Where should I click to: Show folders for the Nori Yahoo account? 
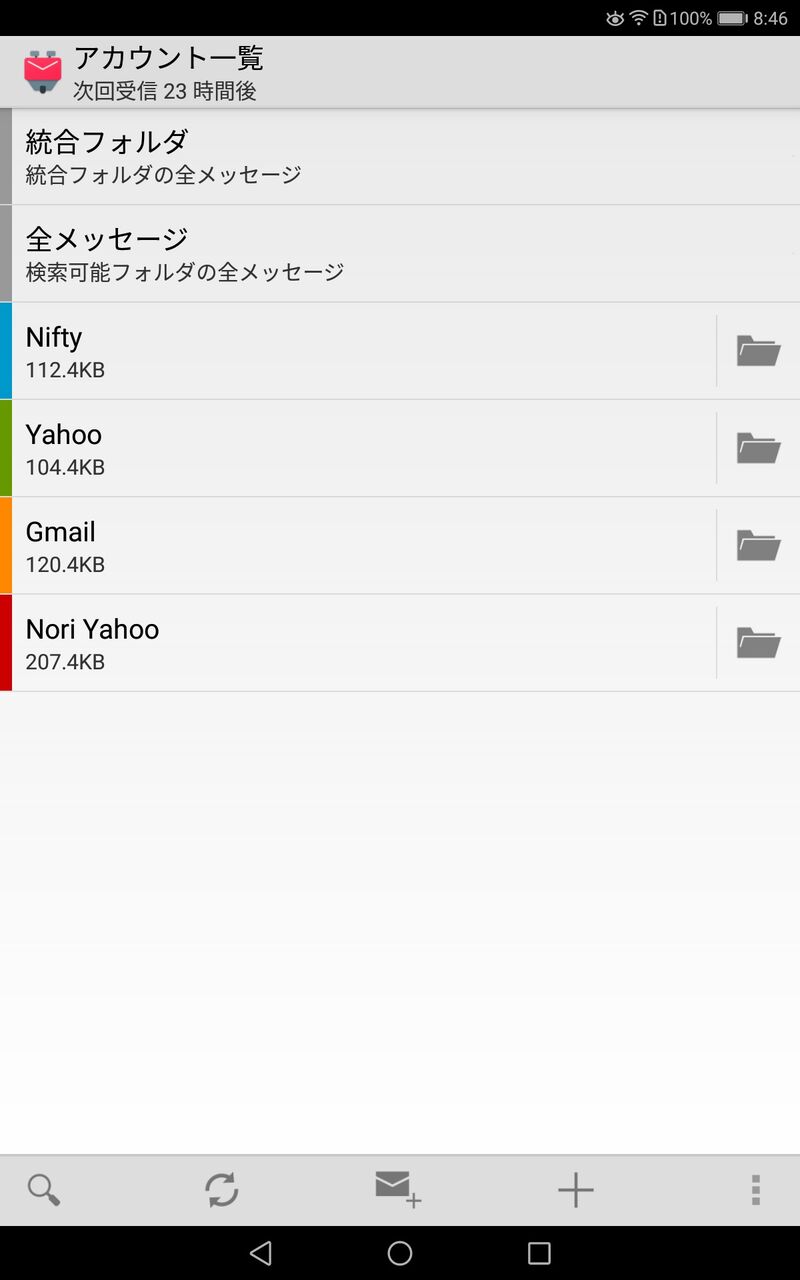pos(759,642)
